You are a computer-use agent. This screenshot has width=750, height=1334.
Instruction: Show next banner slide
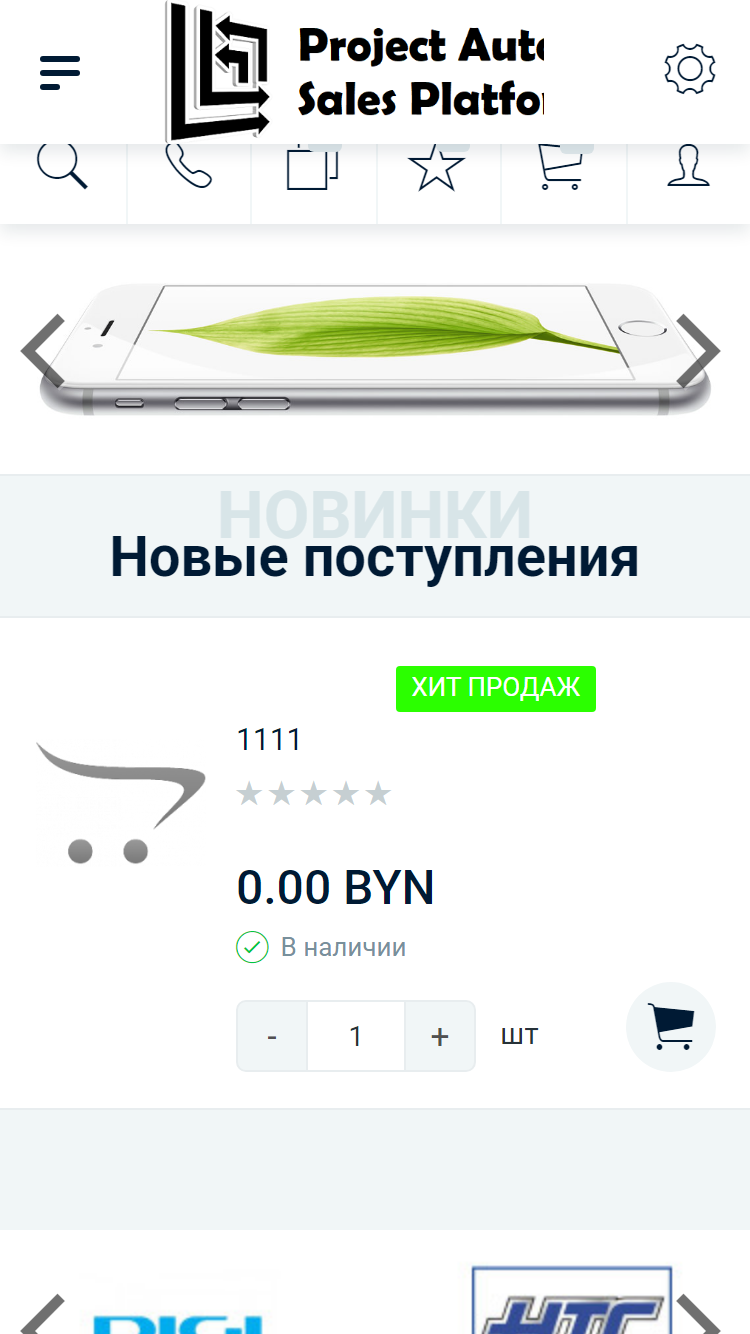tap(698, 351)
